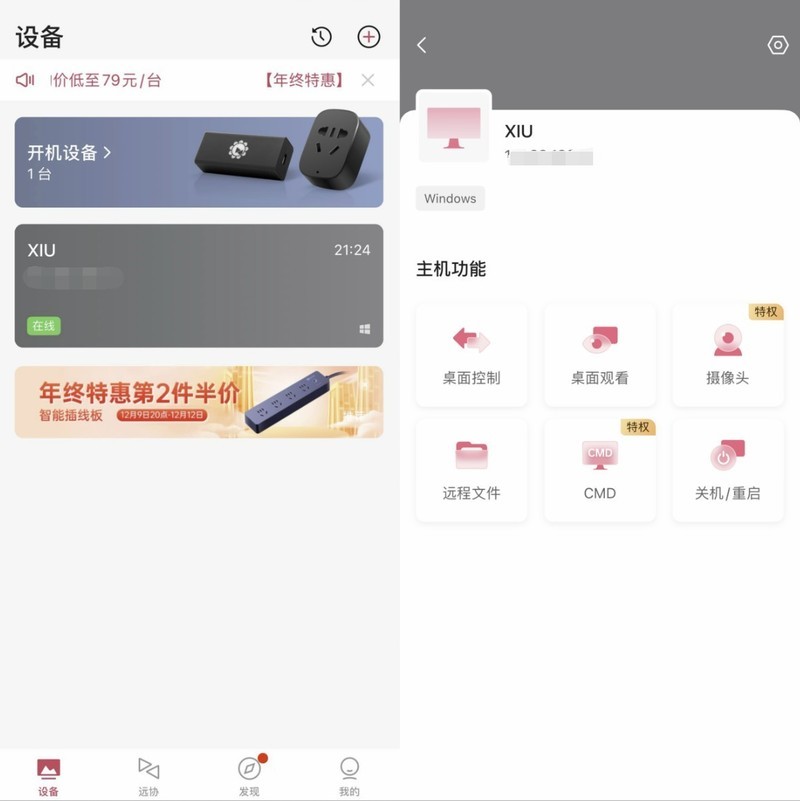Open connection history with the clock icon
Viewport: 800px width, 801px height.
click(x=320, y=37)
